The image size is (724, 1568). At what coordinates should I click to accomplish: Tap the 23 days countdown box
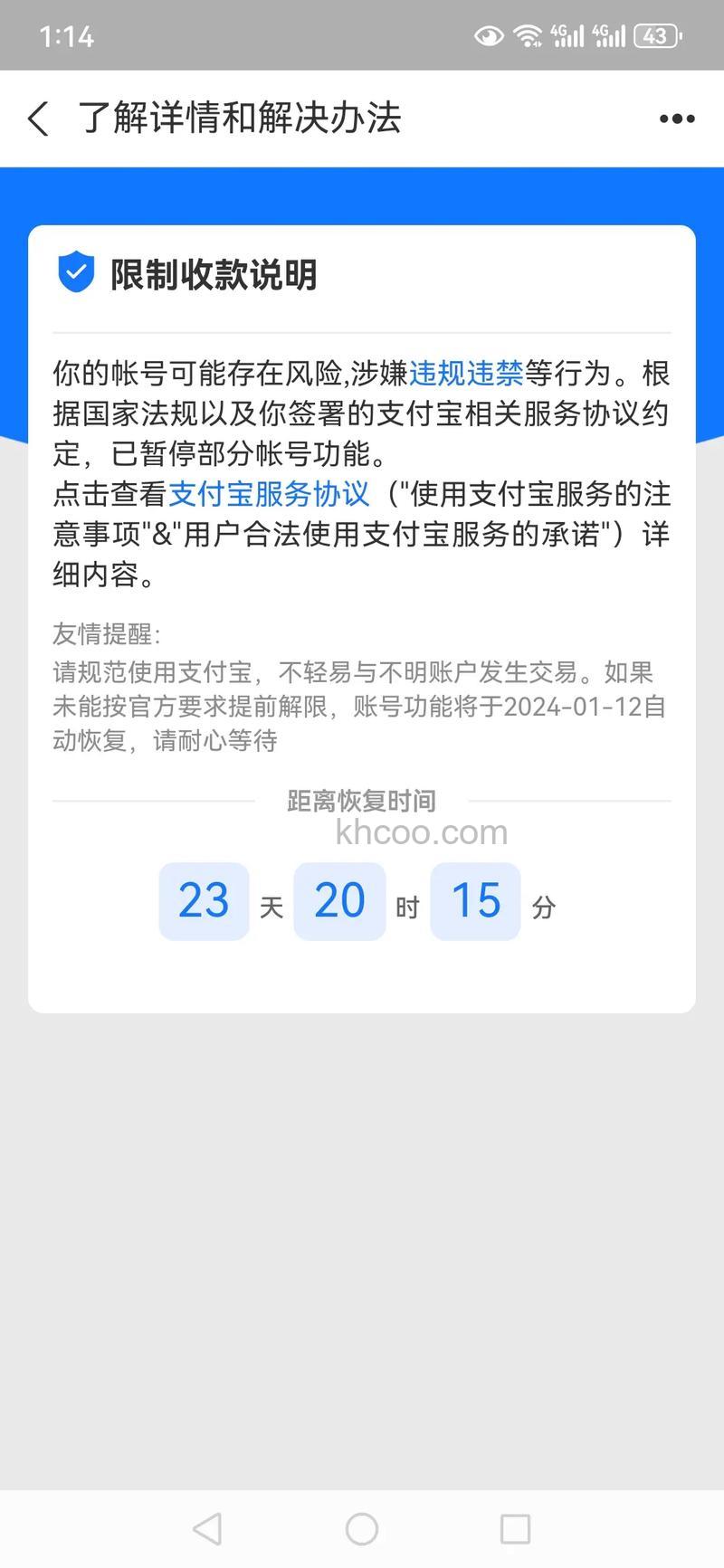tap(203, 900)
